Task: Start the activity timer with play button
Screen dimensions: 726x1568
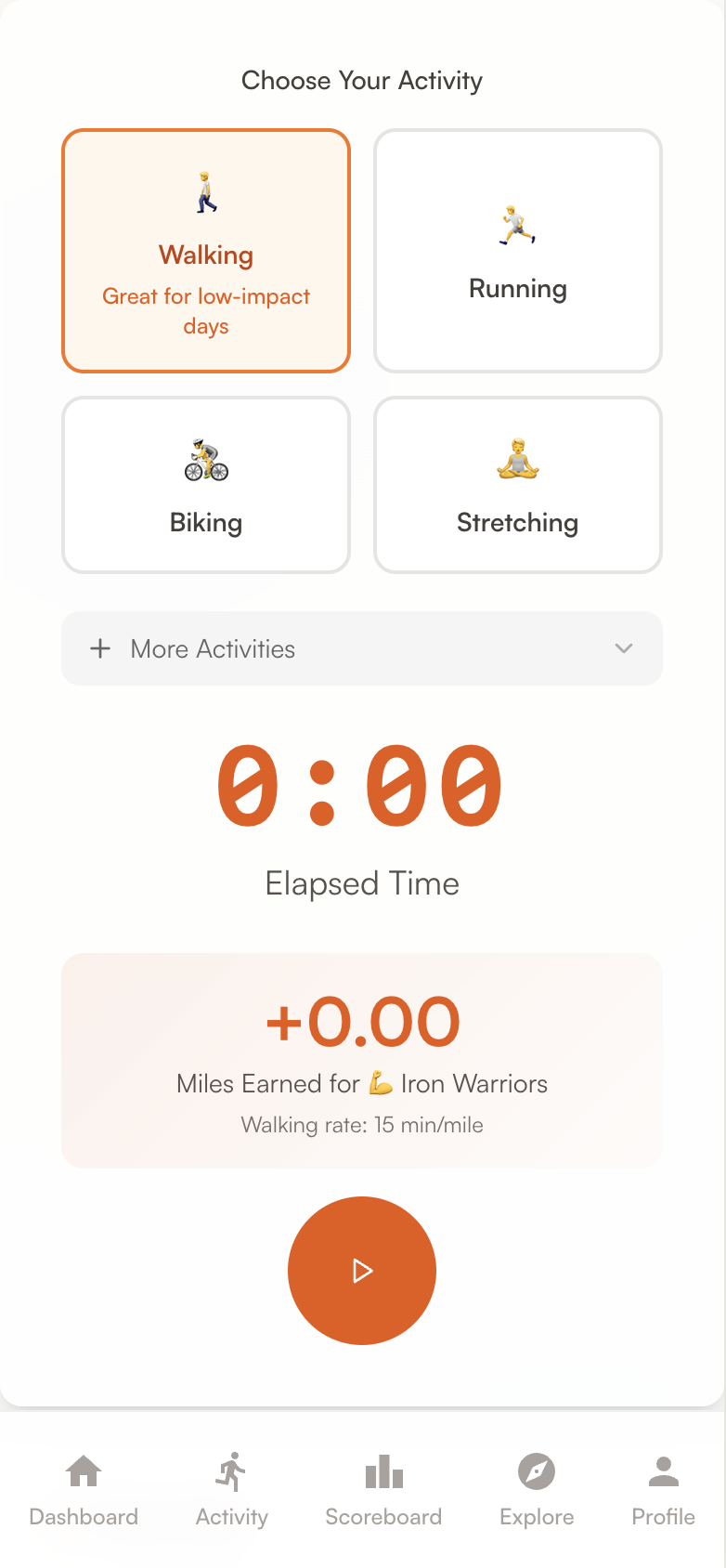Action: point(362,1271)
